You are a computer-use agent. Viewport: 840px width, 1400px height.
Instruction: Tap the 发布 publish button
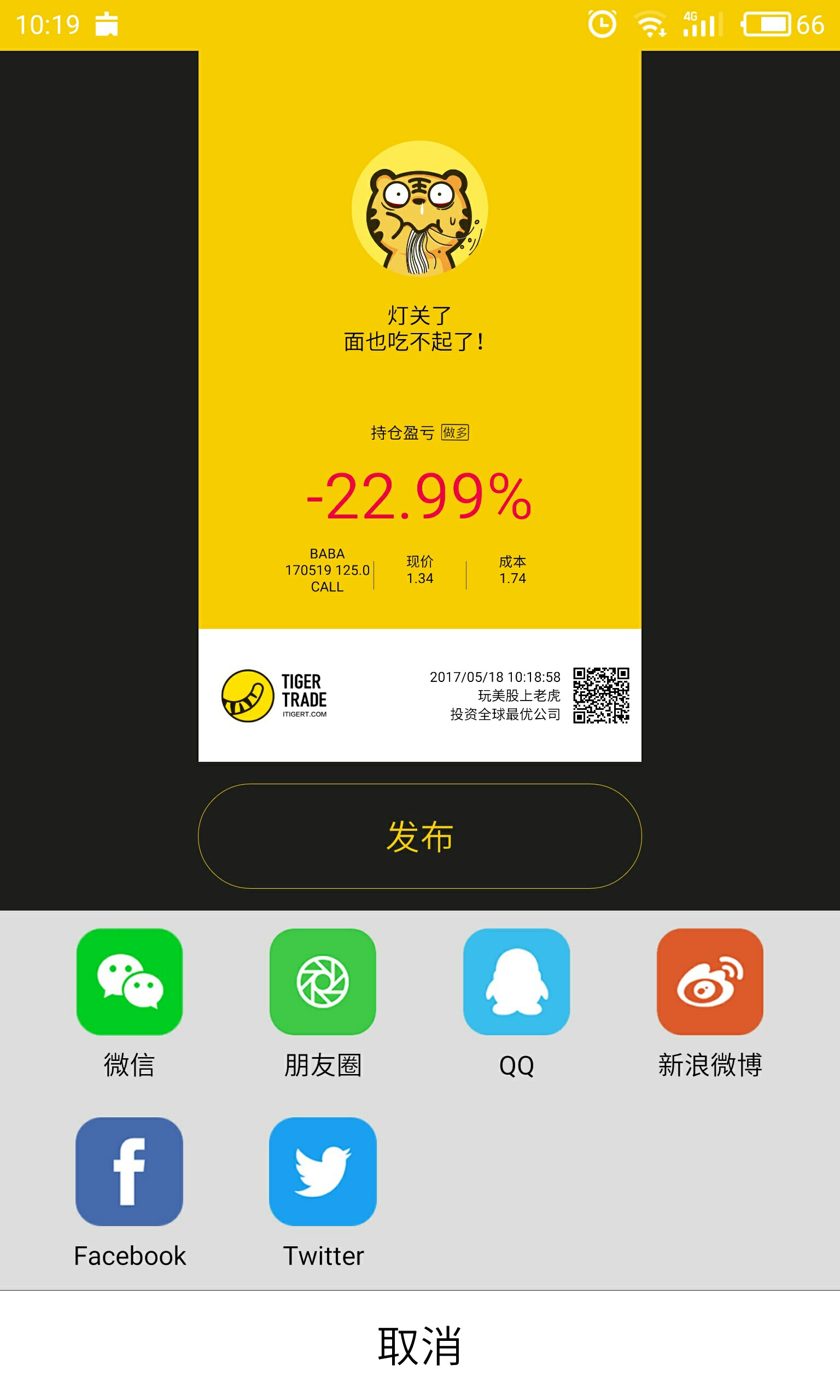click(x=419, y=836)
